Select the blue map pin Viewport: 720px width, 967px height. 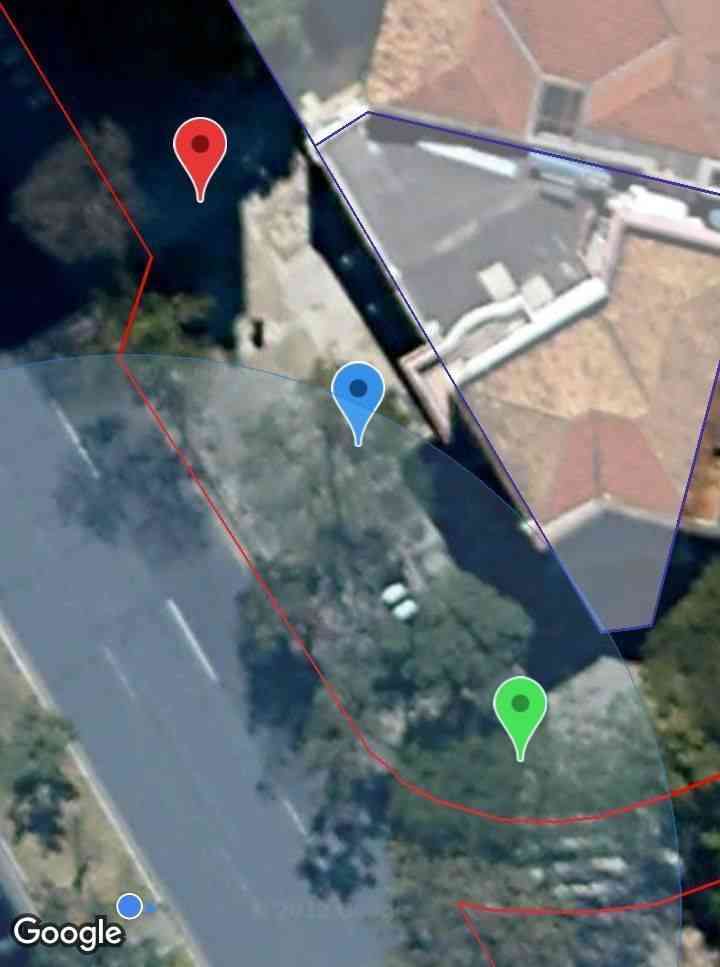[x=357, y=394]
